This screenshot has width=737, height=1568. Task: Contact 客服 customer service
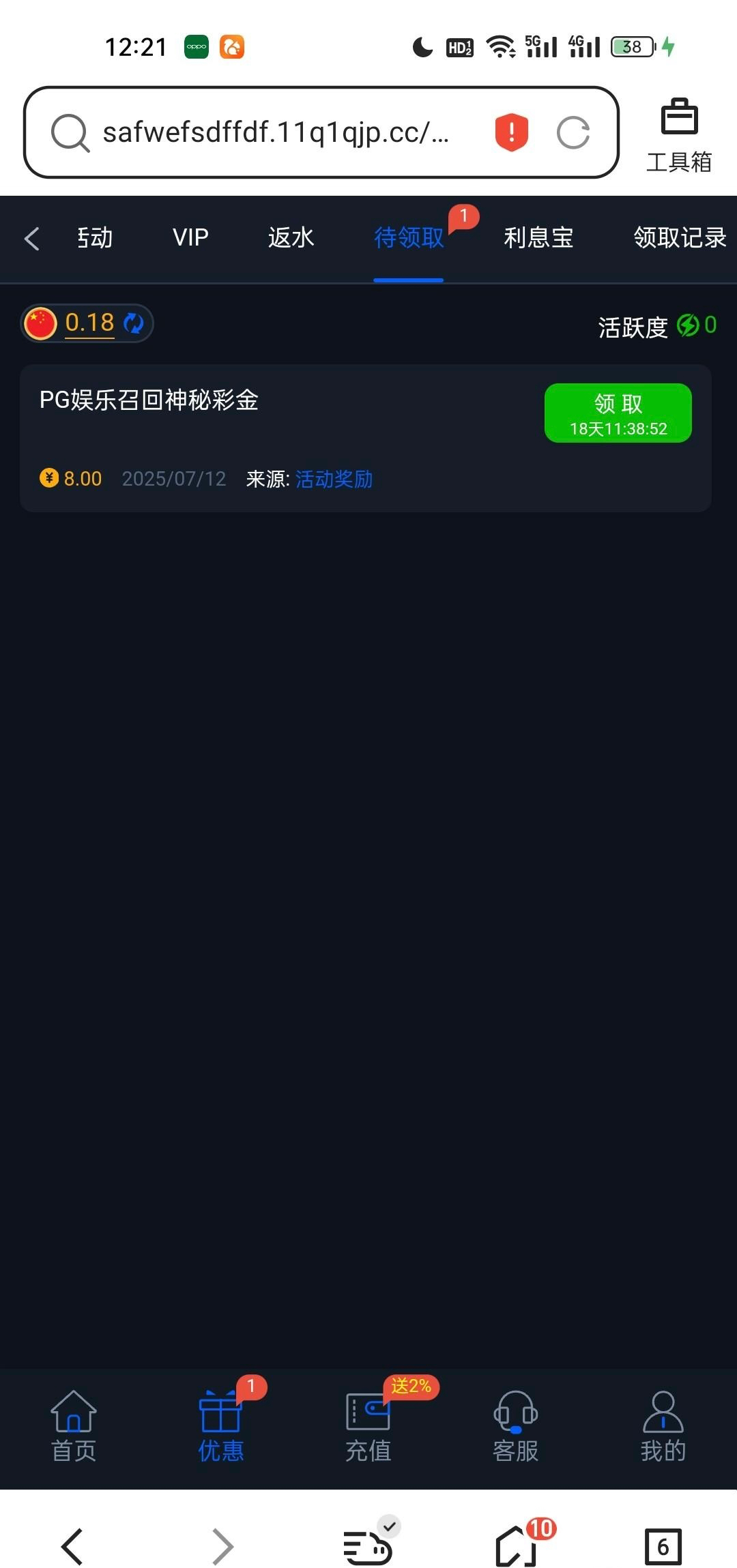tap(515, 1426)
